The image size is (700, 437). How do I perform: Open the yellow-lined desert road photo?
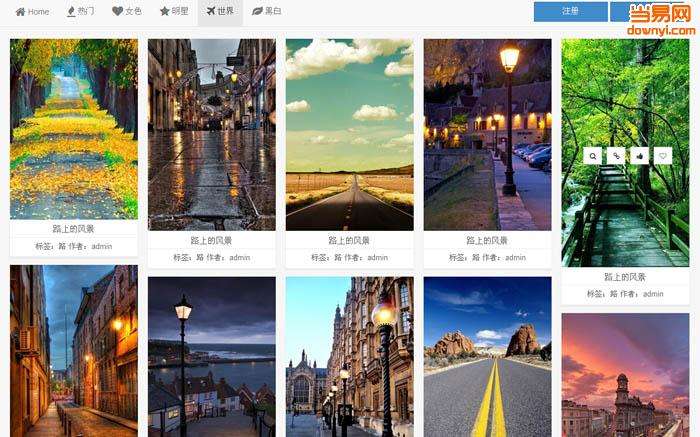(487, 356)
